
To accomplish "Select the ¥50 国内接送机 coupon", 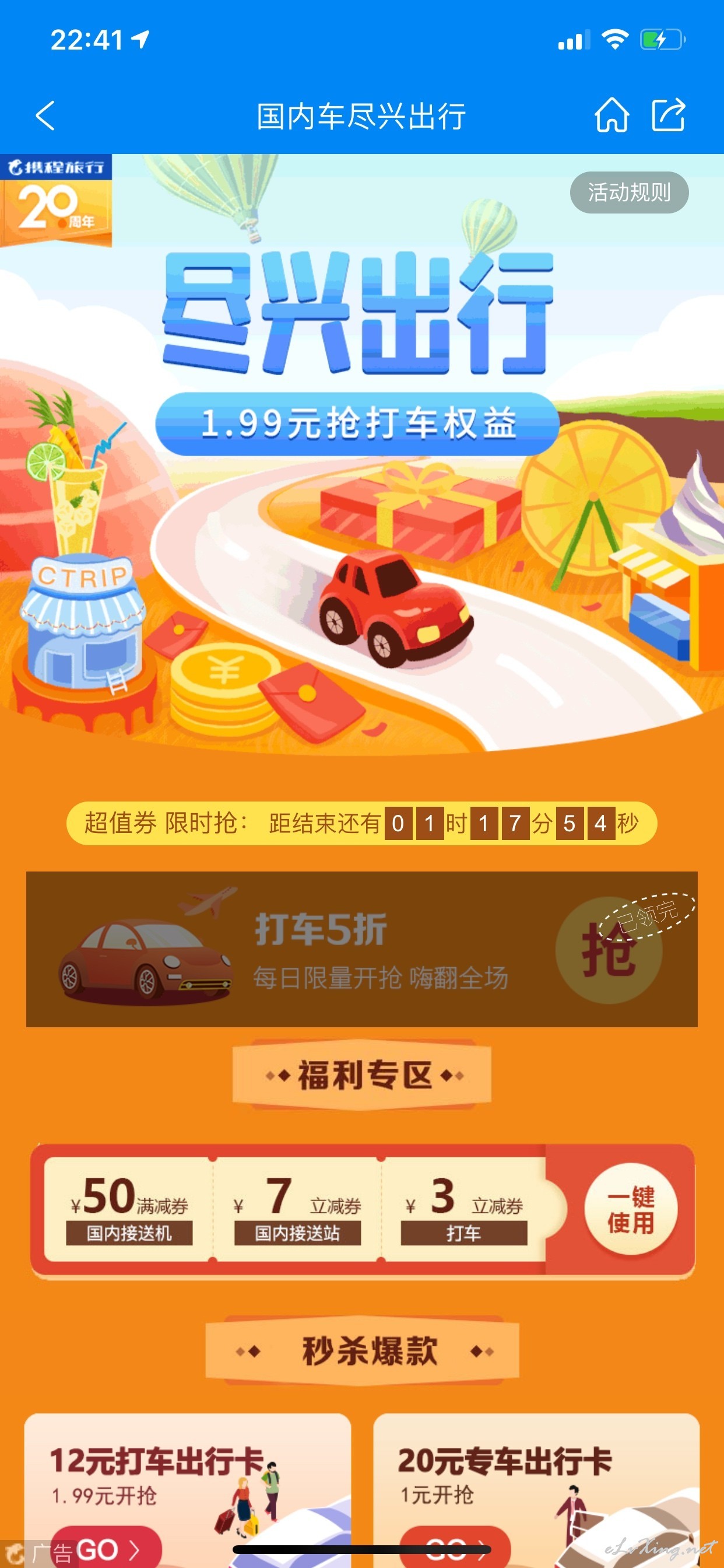I will point(129,1209).
